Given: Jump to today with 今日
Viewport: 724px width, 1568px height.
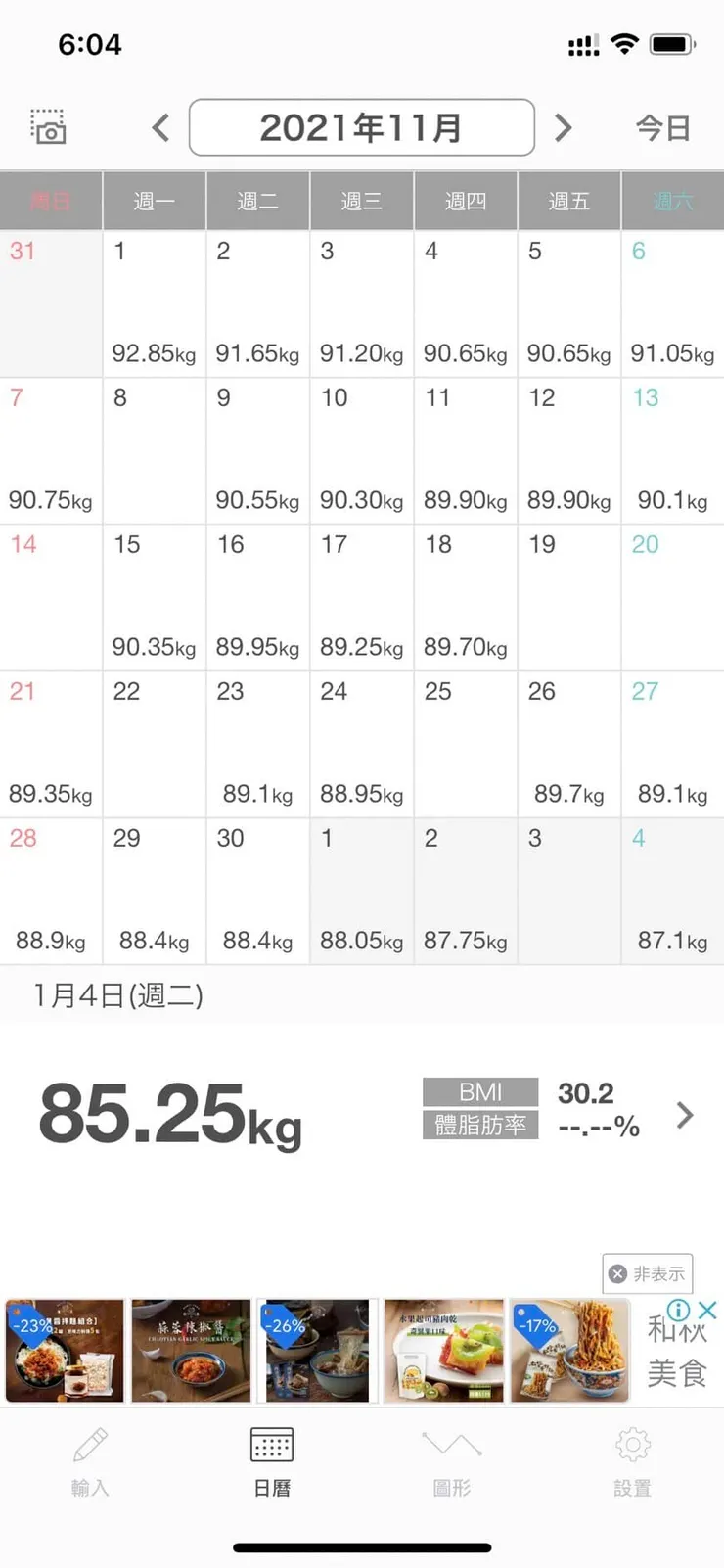Looking at the screenshot, I should click(x=663, y=127).
